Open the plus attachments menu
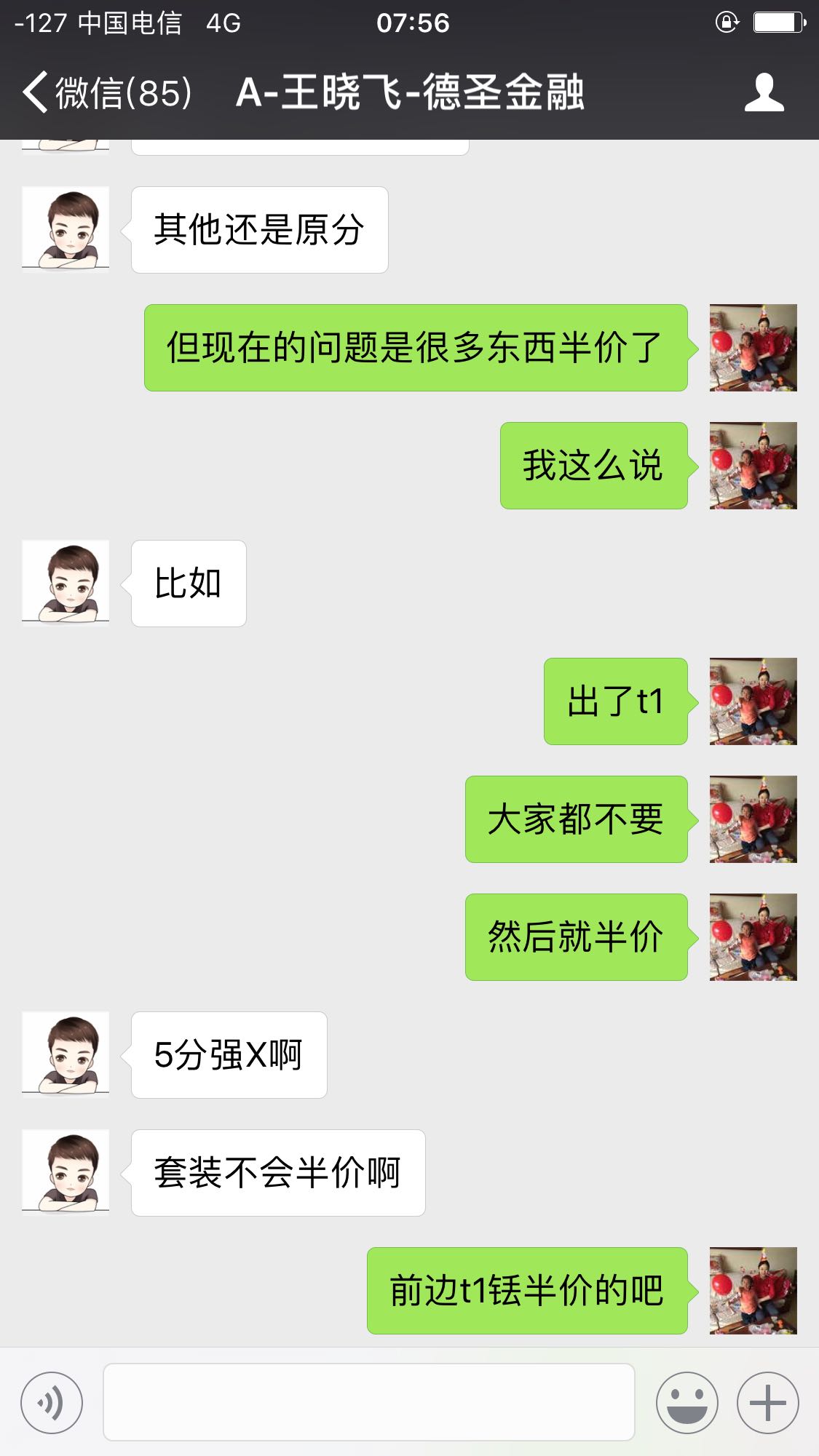The image size is (819, 1456). pos(767,1401)
